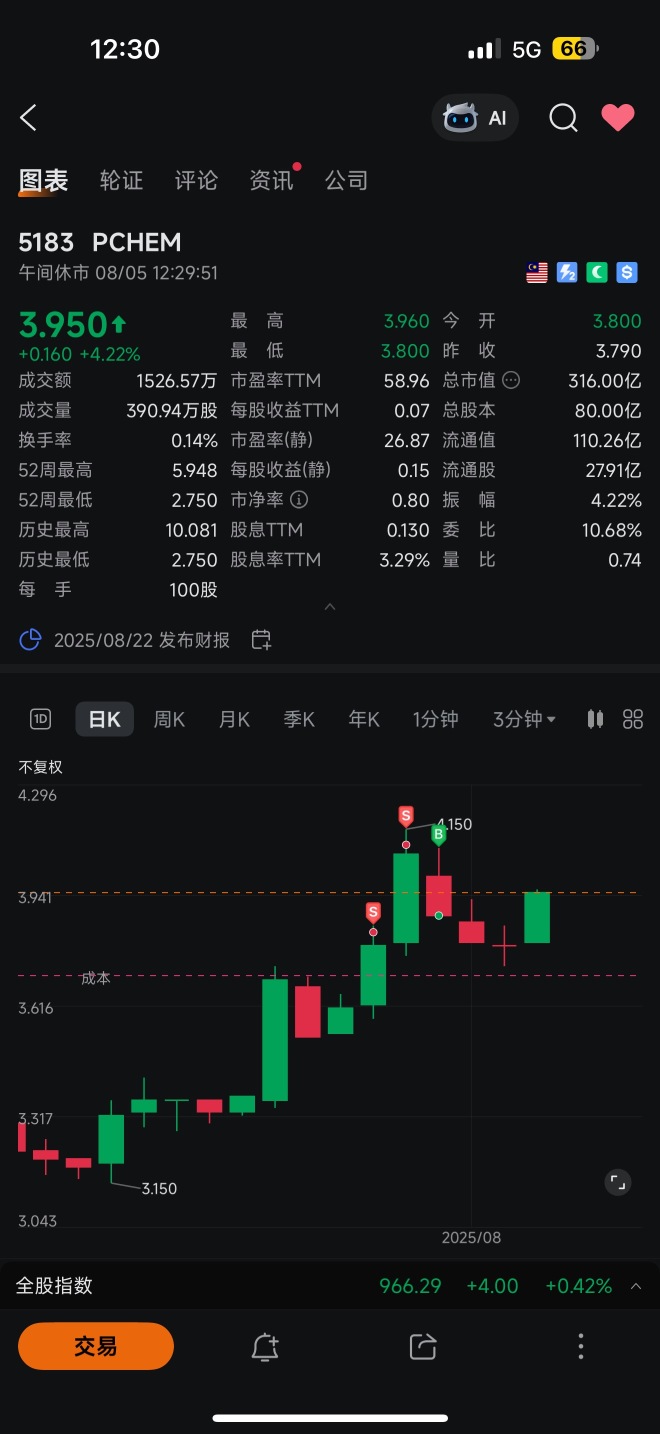
Task: Collapse the stock details chevron
Action: tap(330, 607)
